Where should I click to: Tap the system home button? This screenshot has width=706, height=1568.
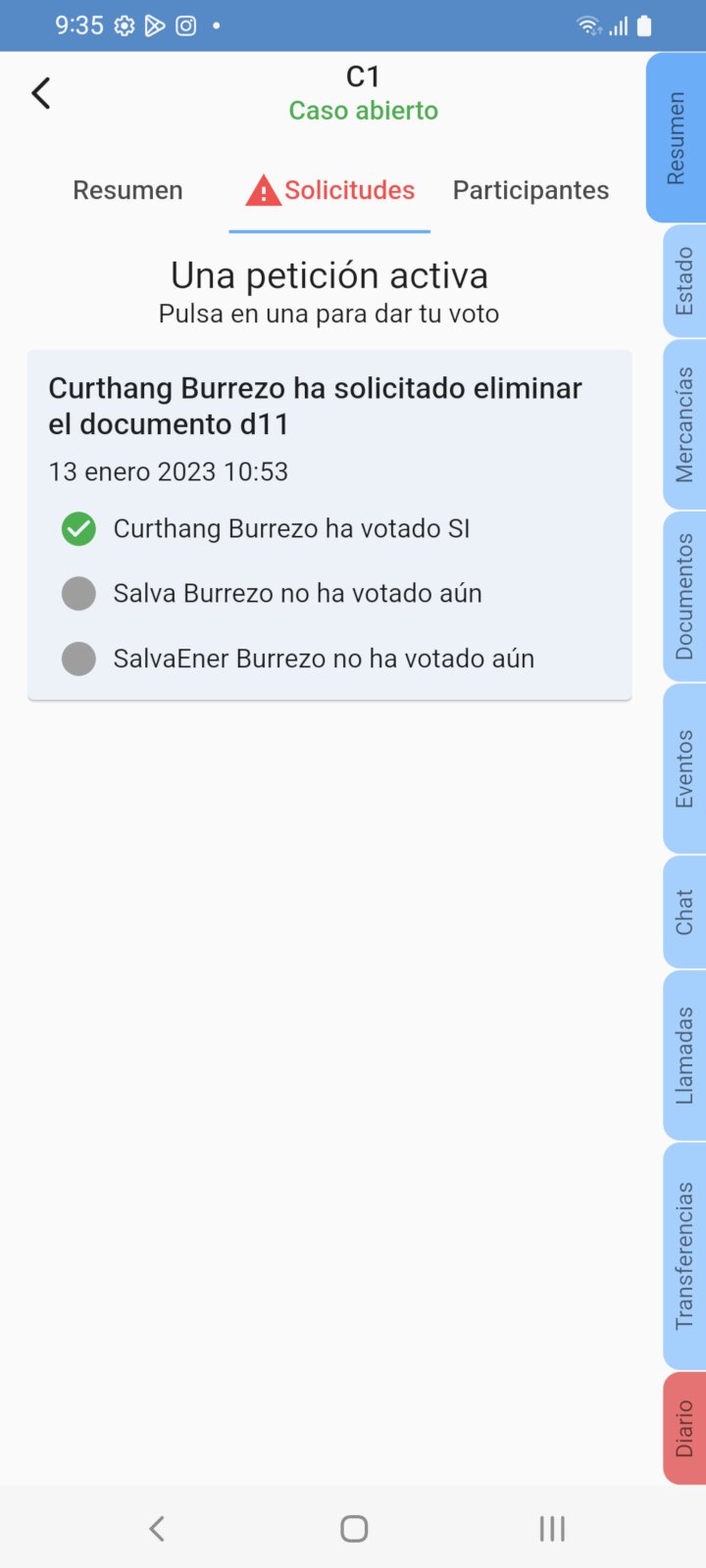click(x=354, y=1529)
